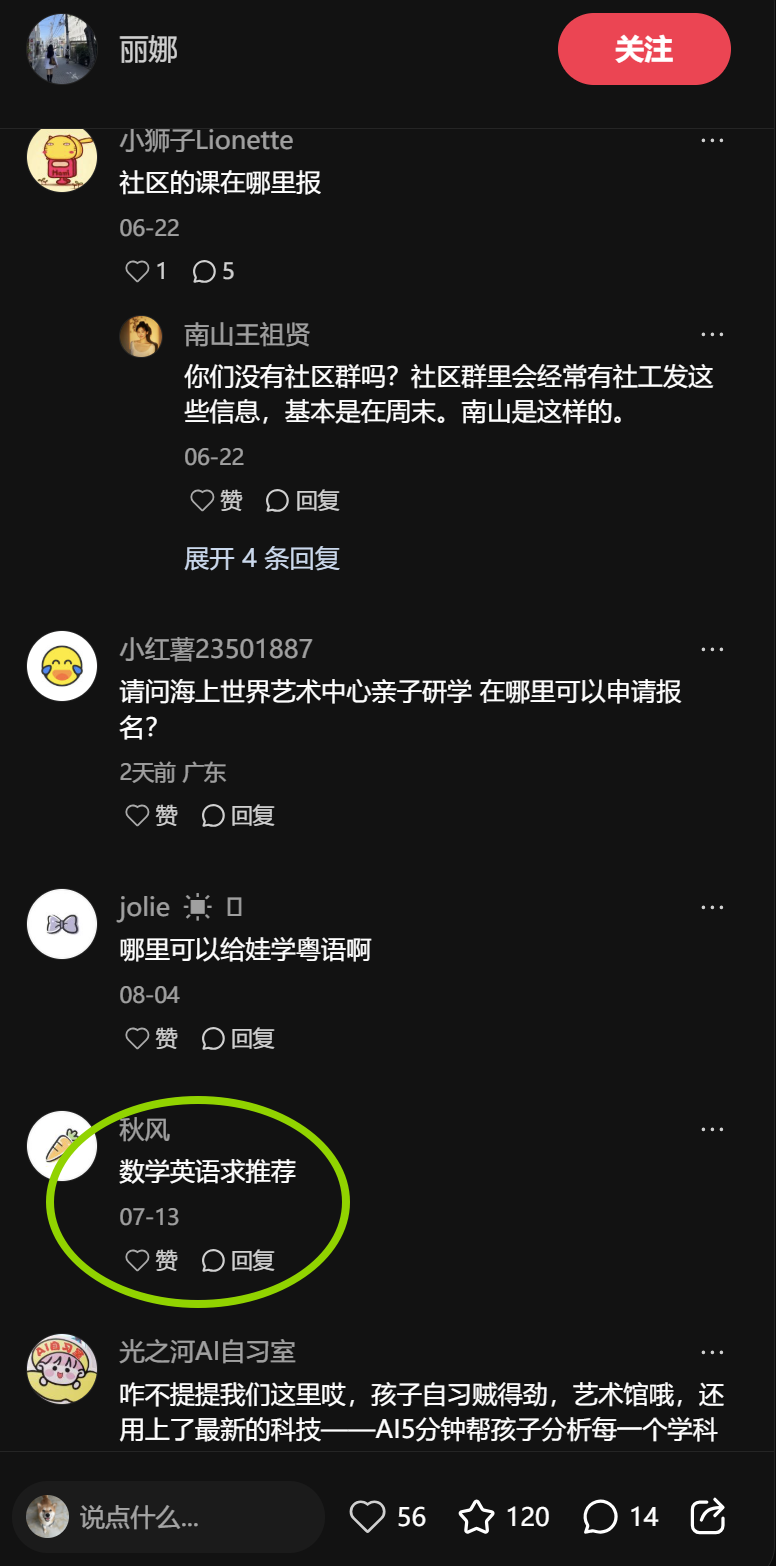Viewport: 776px width, 1566px height.
Task: Reply to 南山王祖贤's comment
Action: (303, 500)
